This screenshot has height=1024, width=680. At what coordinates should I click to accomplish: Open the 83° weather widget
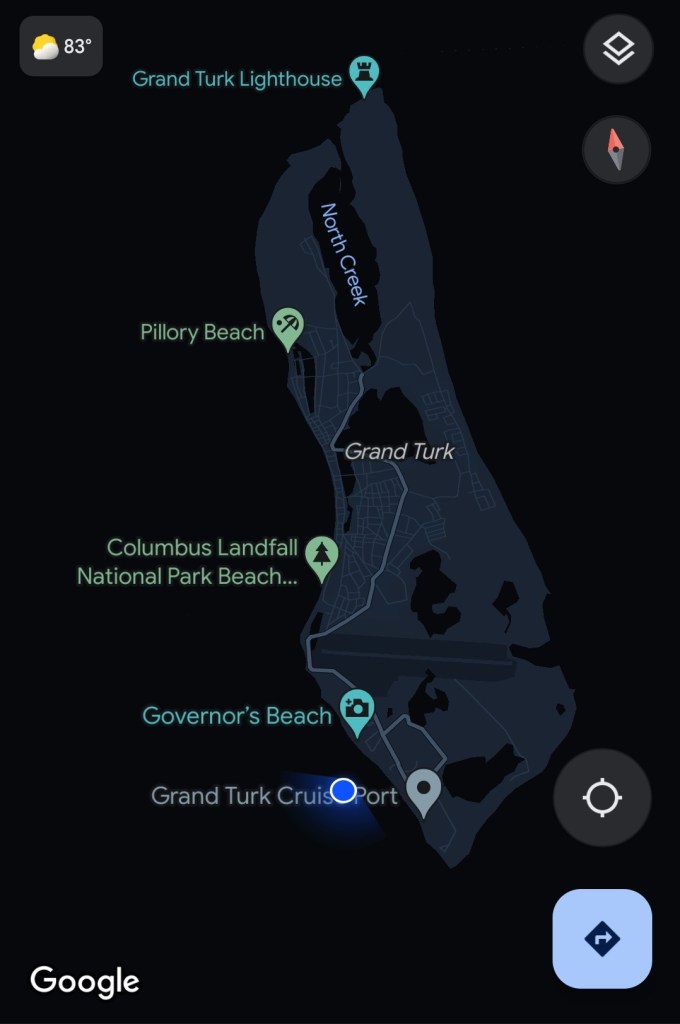click(61, 47)
